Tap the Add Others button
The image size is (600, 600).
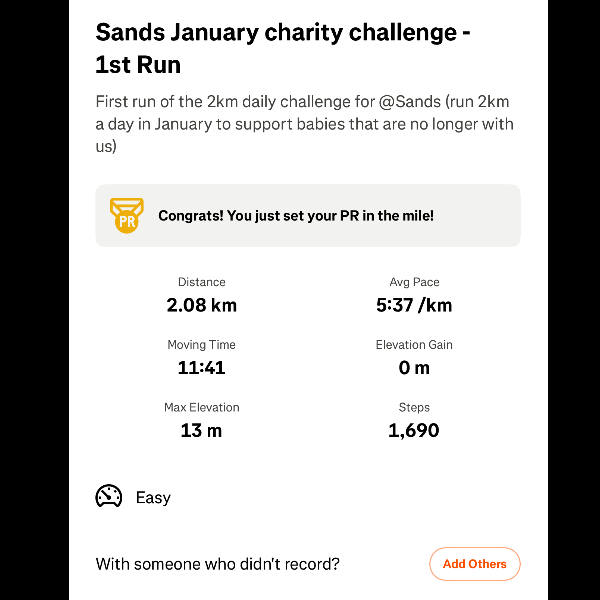click(x=475, y=564)
